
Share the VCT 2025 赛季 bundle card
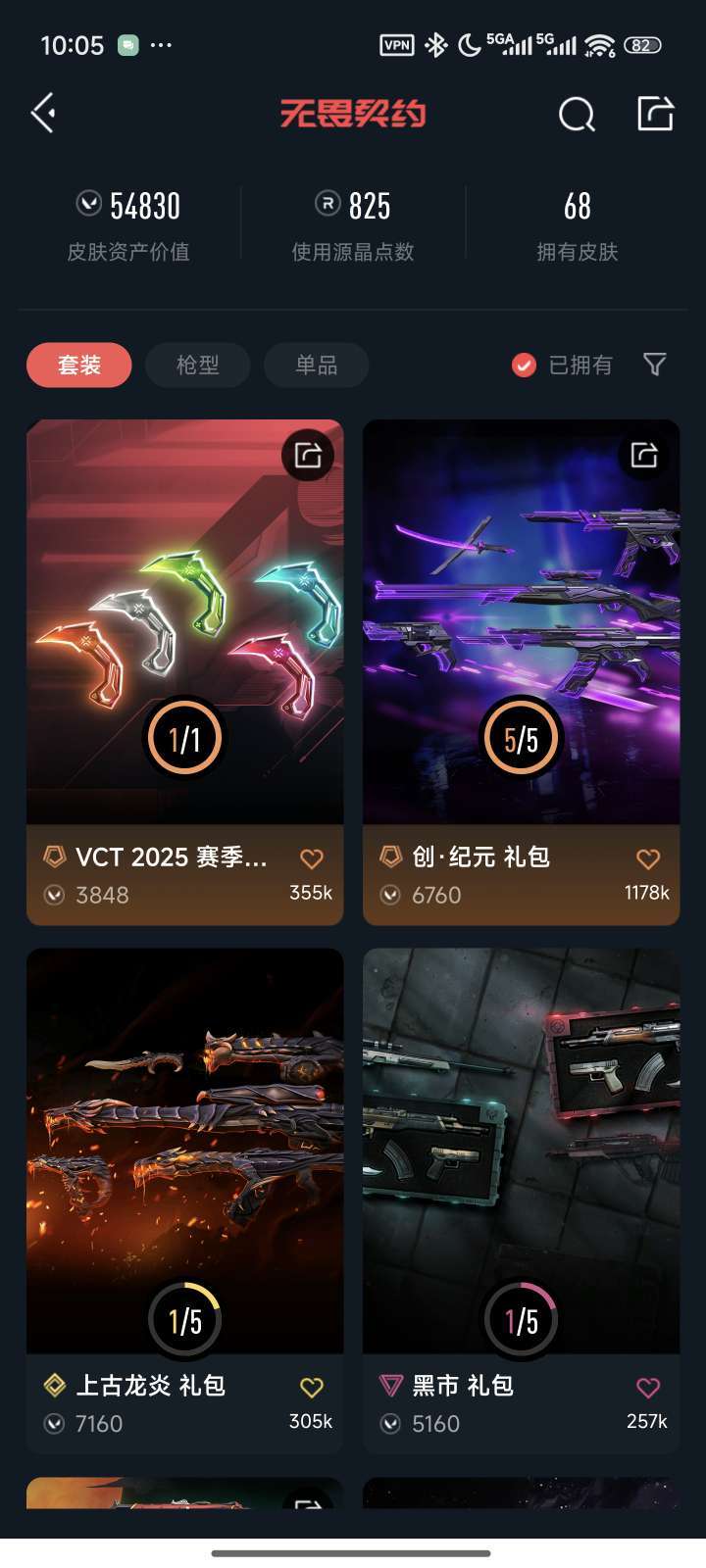point(308,456)
